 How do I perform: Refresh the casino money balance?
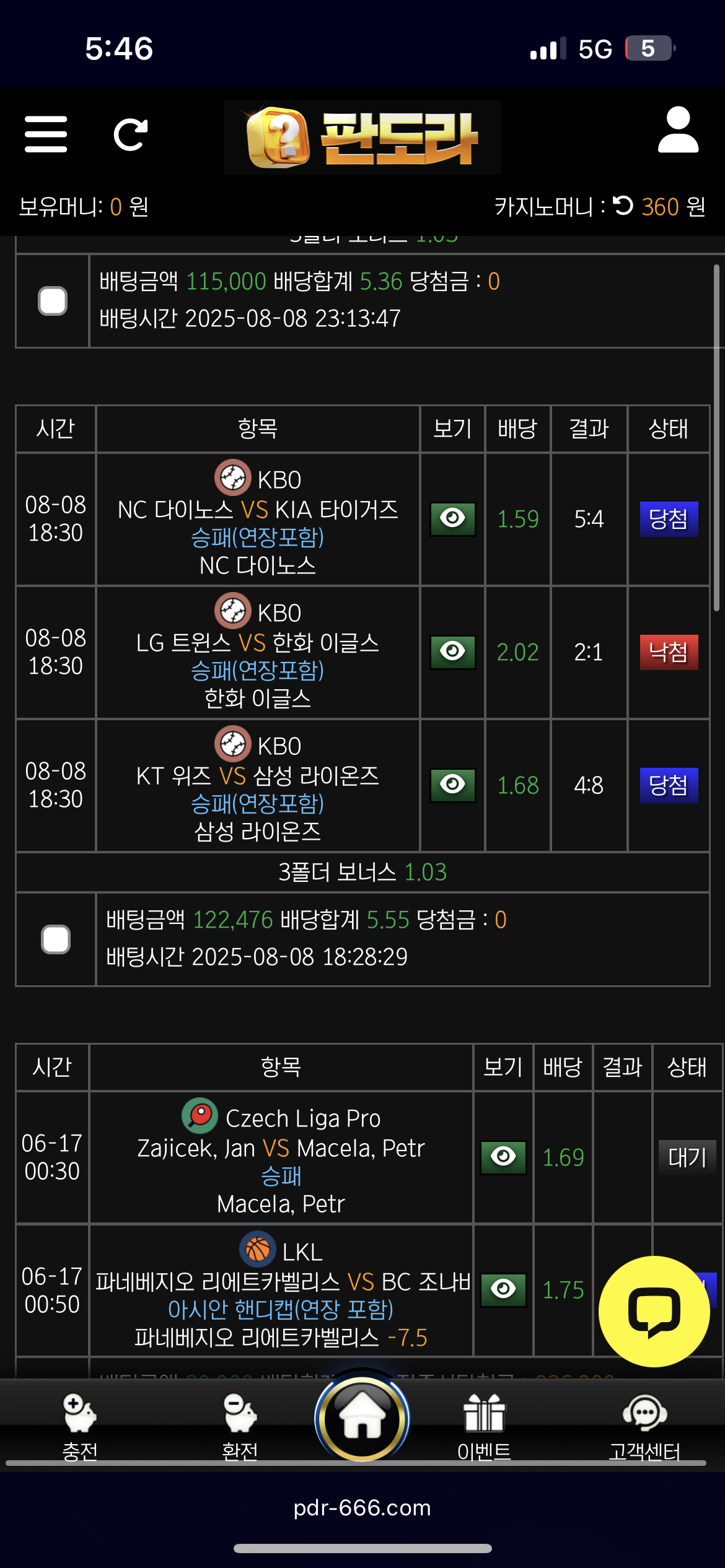tap(623, 206)
